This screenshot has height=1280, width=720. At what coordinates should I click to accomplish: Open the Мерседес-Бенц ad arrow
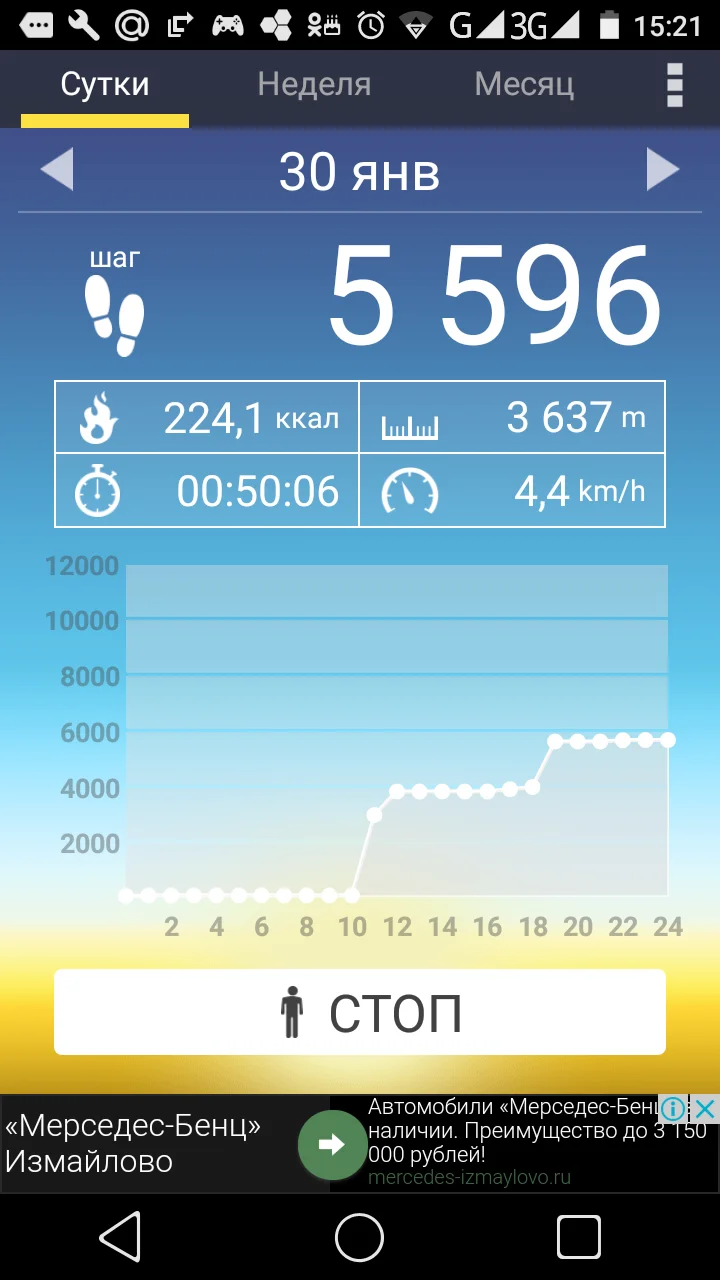[331, 1144]
